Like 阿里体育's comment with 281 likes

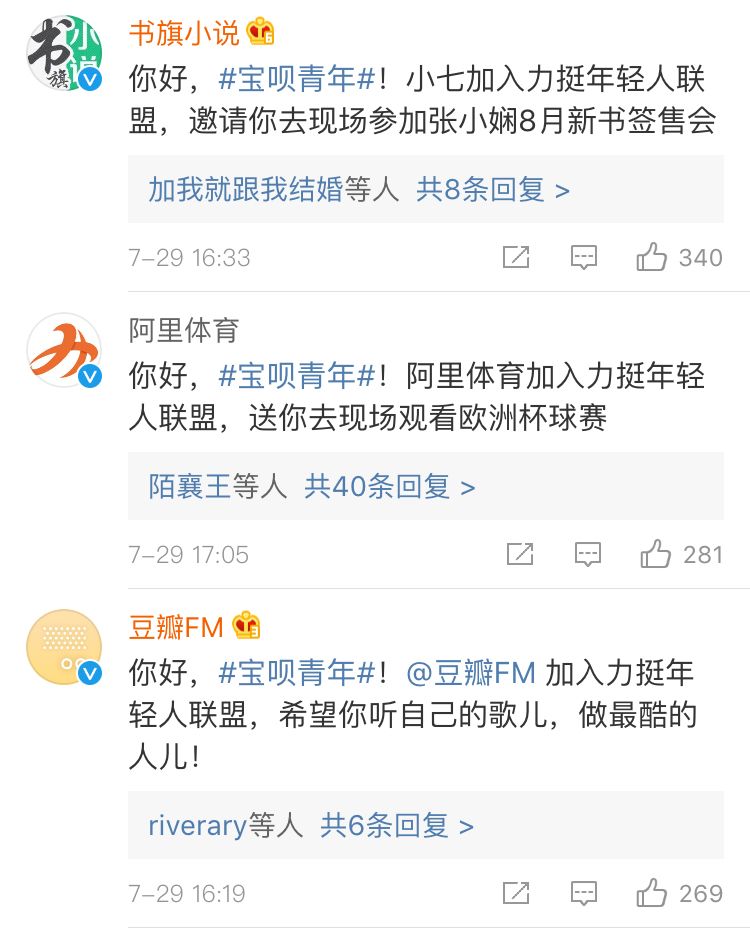coord(656,554)
